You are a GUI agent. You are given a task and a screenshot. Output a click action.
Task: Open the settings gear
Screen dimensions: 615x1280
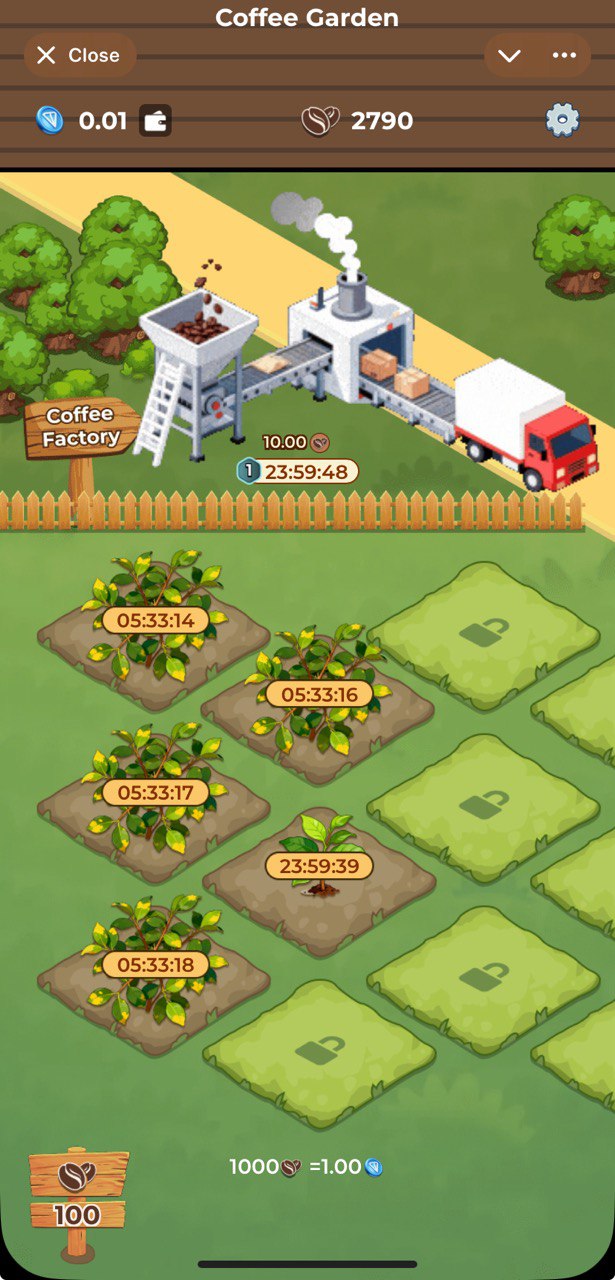tap(562, 121)
